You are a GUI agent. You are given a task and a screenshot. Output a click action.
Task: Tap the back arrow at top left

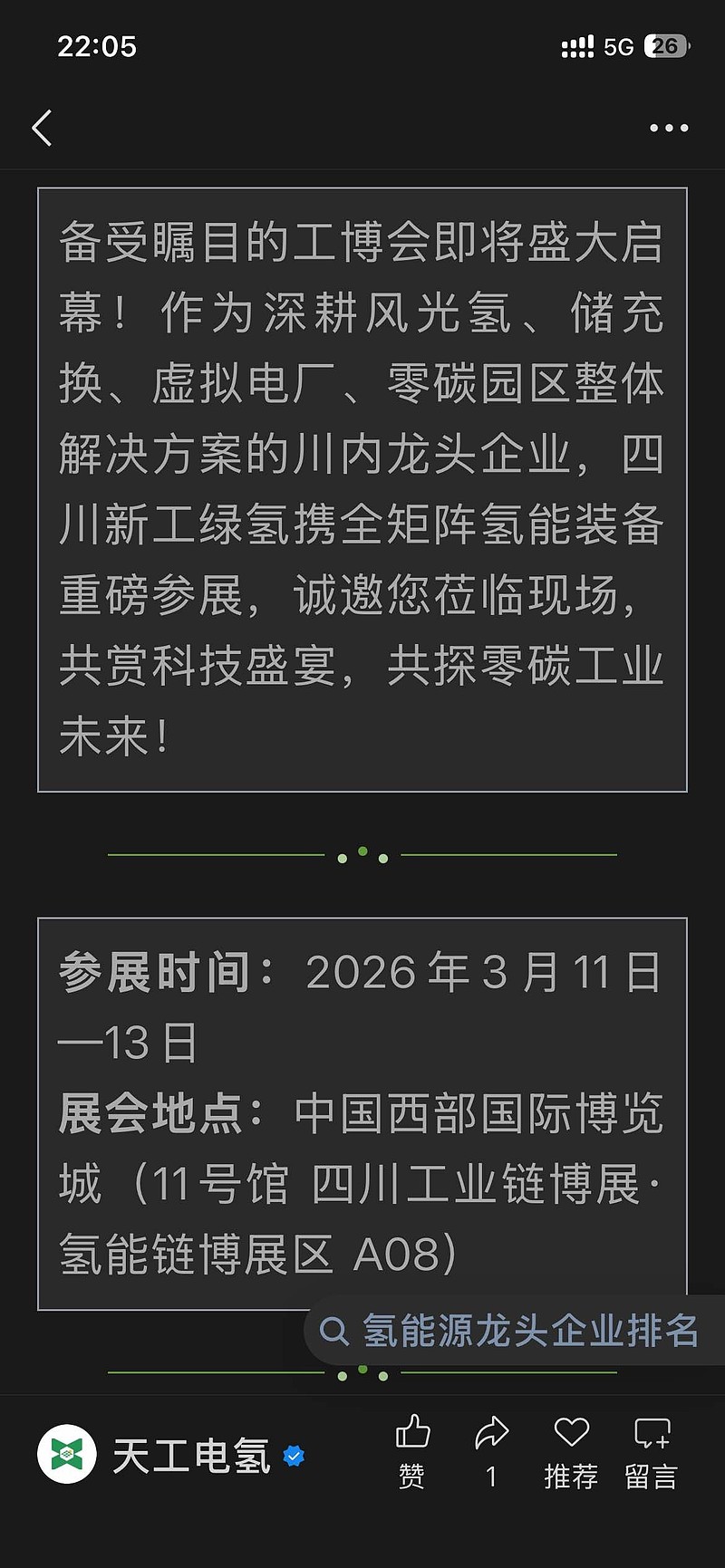coord(41,128)
